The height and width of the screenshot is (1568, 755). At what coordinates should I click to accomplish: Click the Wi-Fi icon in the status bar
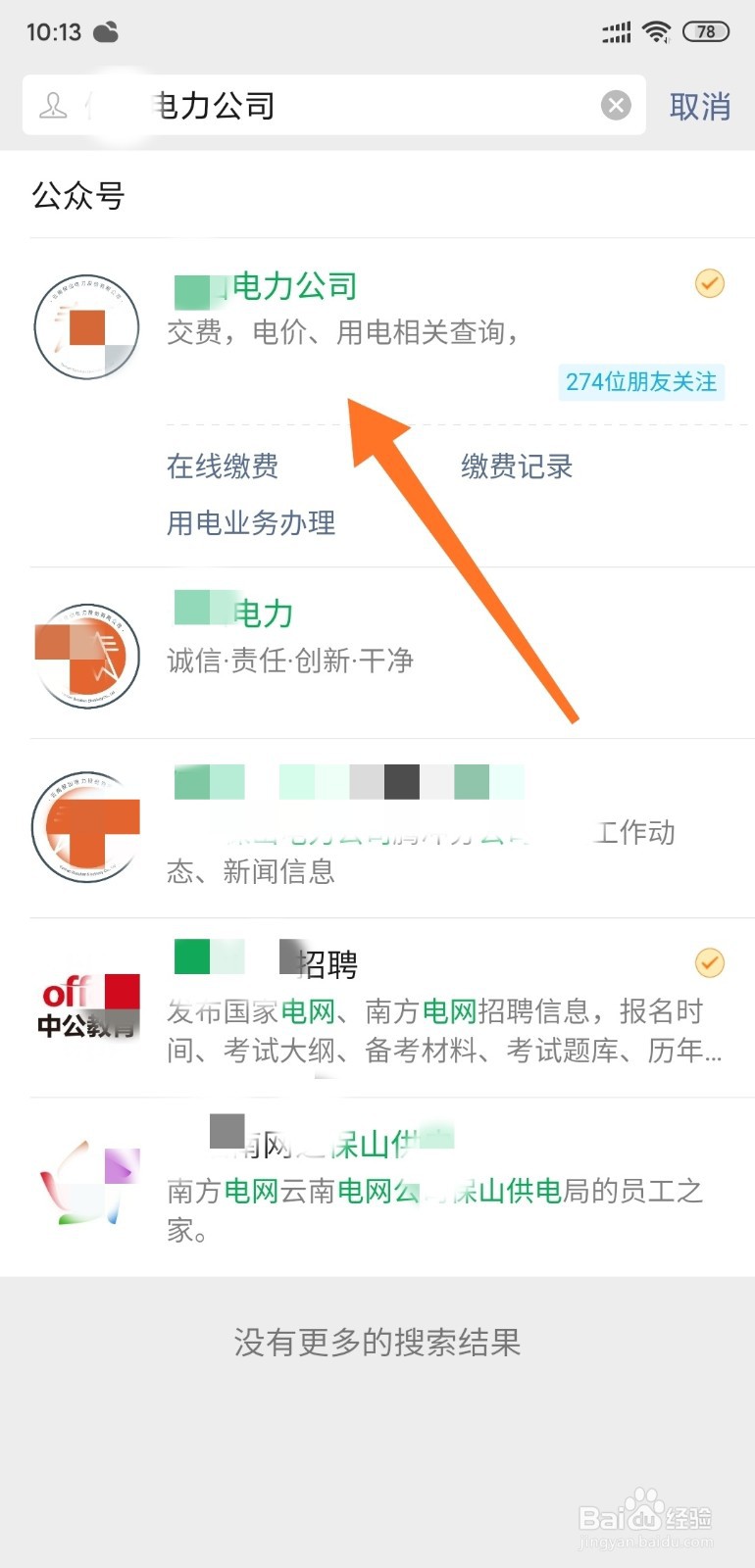coord(656,31)
